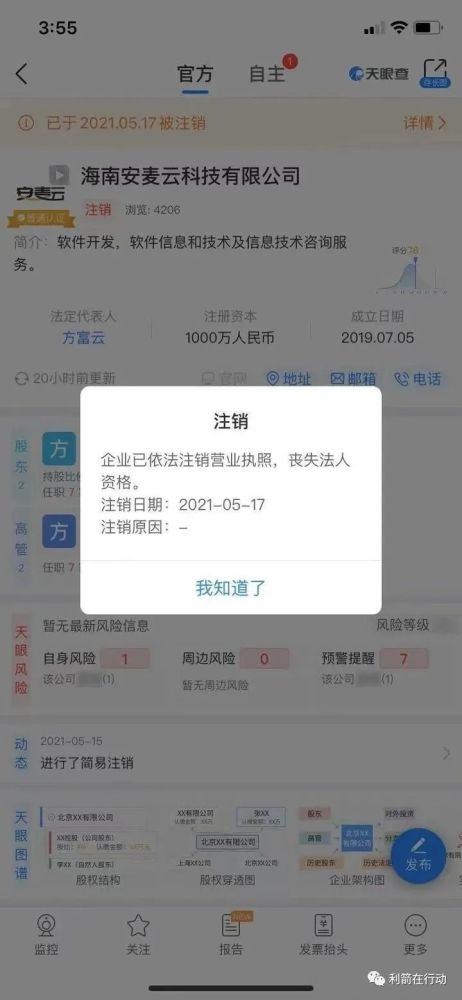Open 详情 for the cancellation notice
Image resolution: width=462 pixels, height=1000 pixels.
click(424, 122)
